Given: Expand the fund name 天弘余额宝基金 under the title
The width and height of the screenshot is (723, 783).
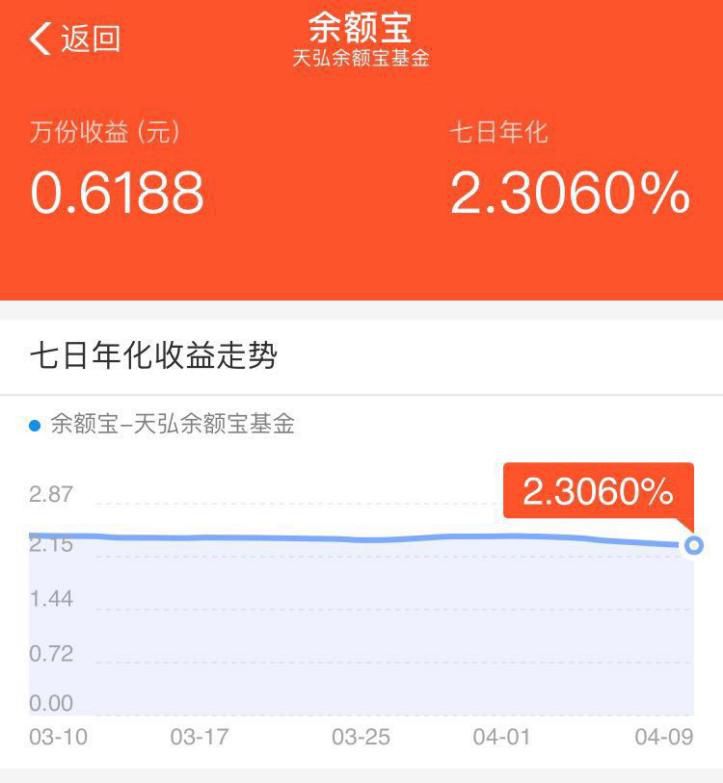Looking at the screenshot, I should [x=361, y=57].
